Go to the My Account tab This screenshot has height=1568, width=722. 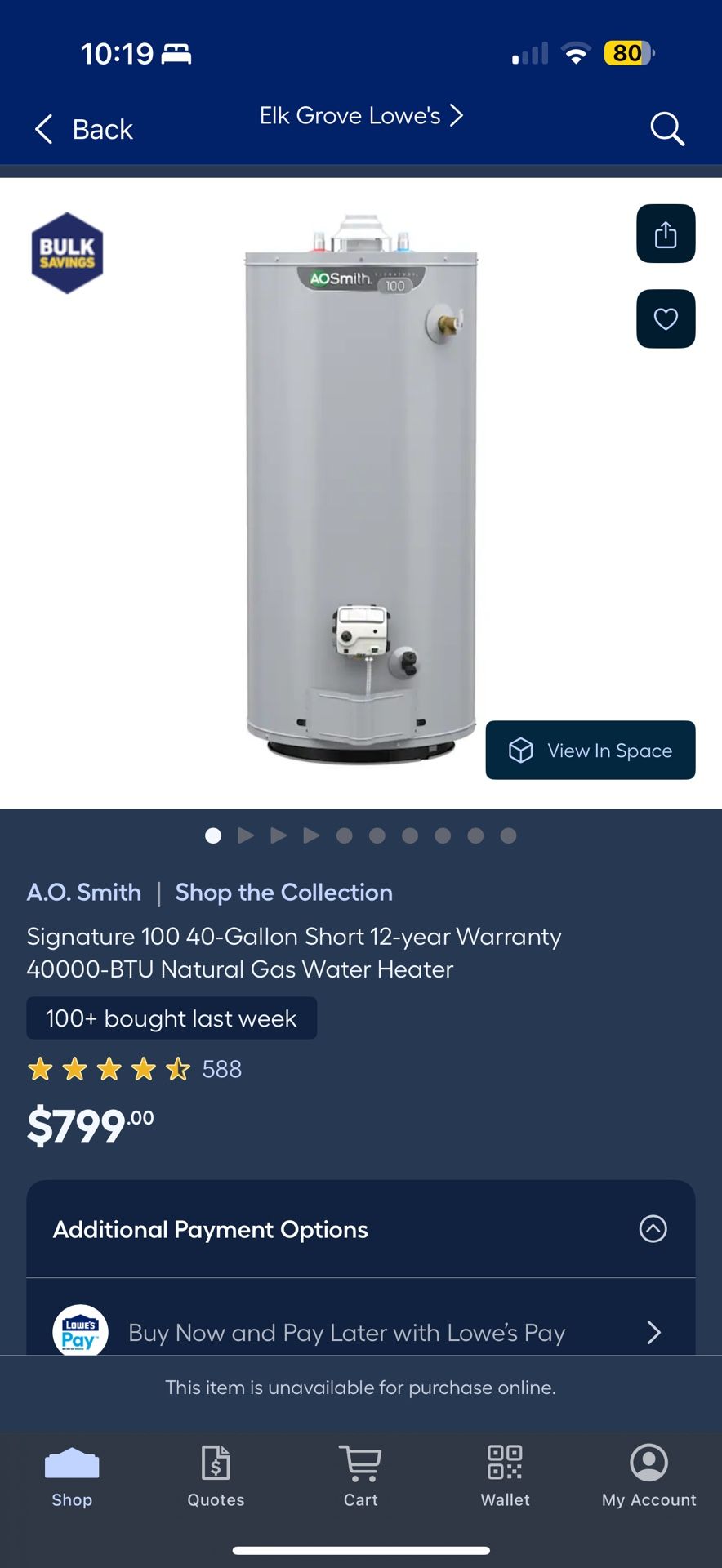pyautogui.click(x=648, y=1477)
